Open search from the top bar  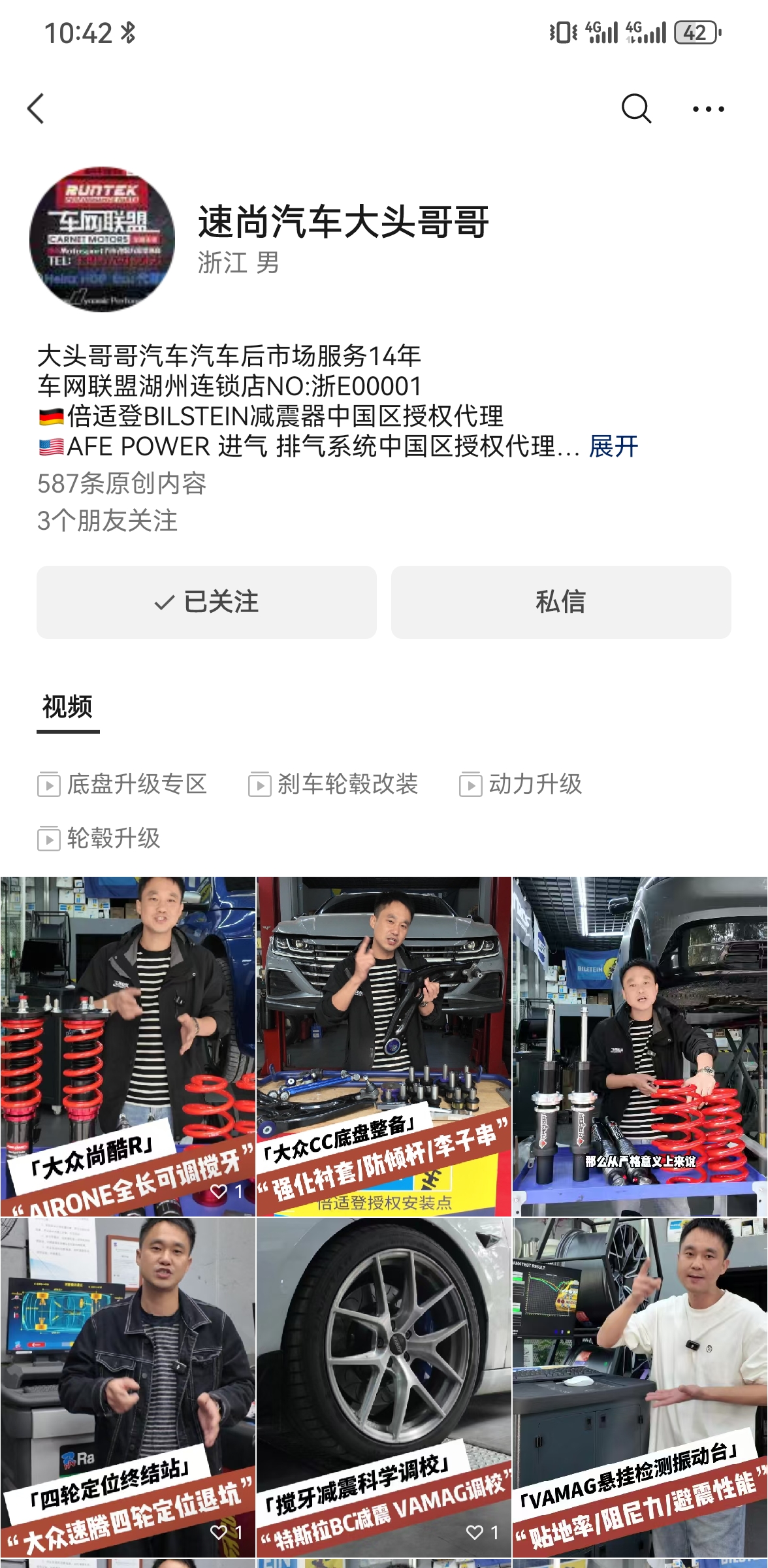636,108
